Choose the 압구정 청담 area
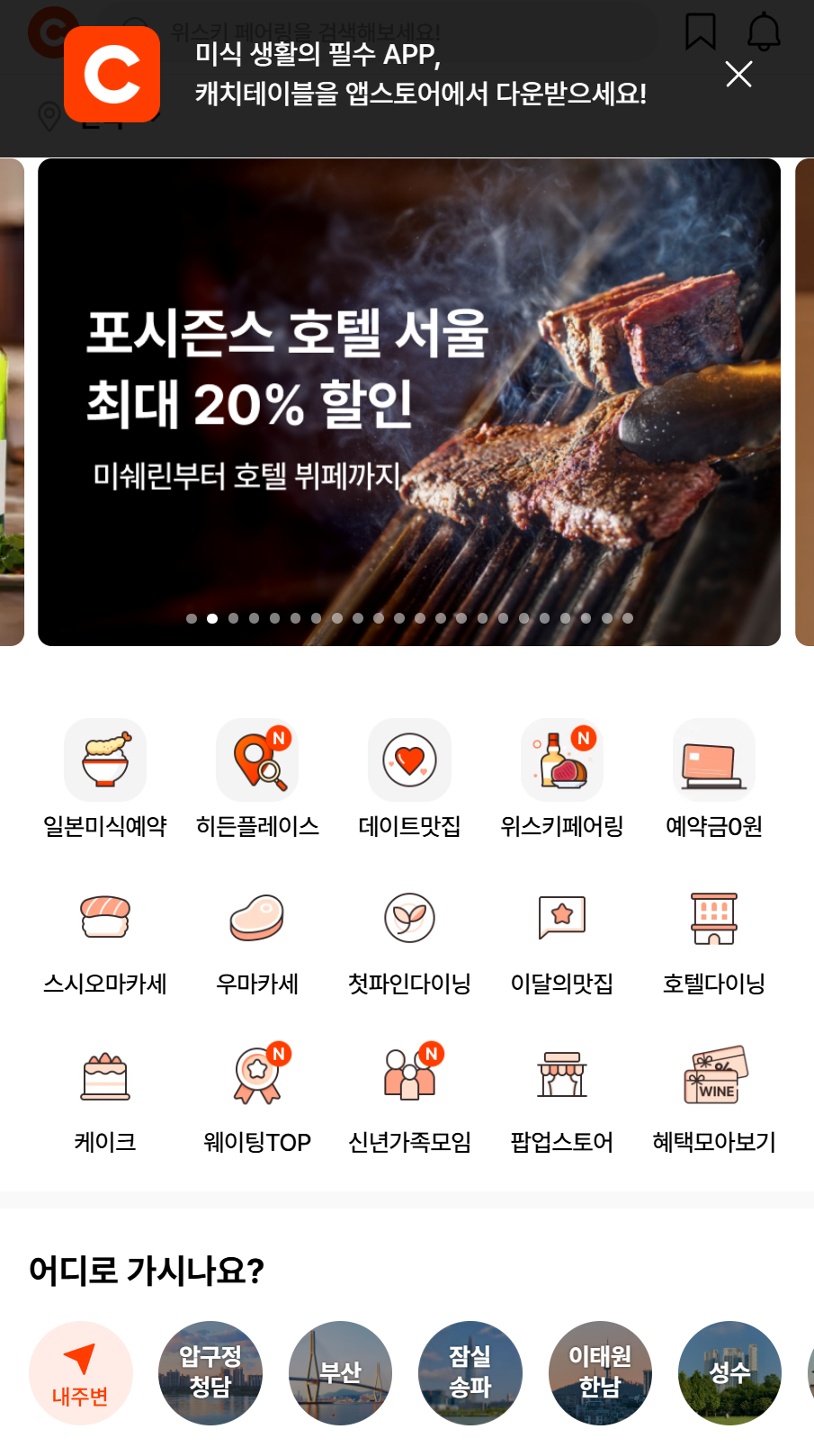The width and height of the screenshot is (814, 1456). pyautogui.click(x=210, y=1372)
